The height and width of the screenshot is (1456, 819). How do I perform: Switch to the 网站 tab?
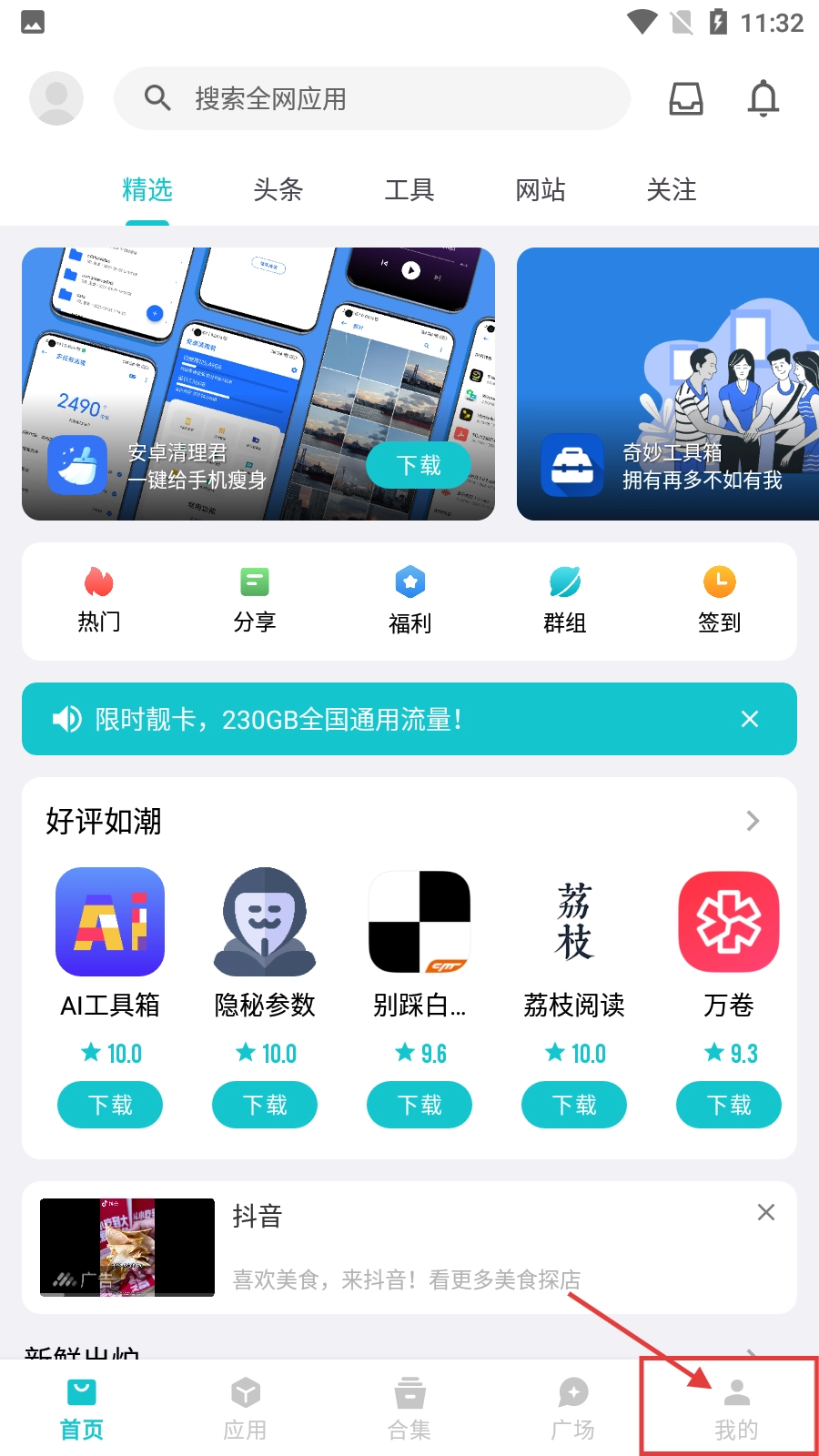click(541, 189)
